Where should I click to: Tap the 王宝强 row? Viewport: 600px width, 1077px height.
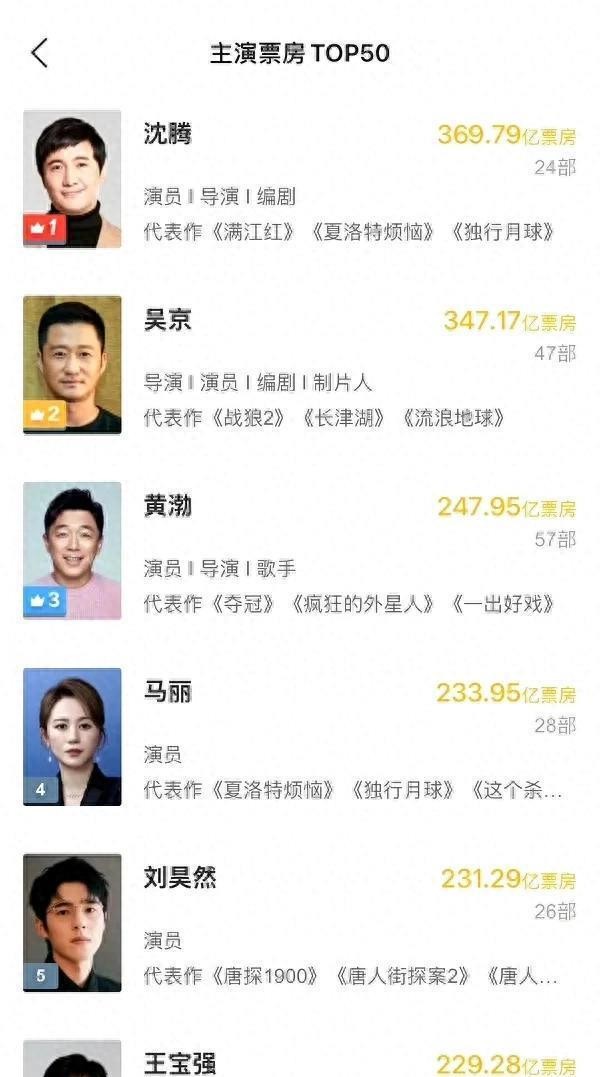coord(300,1058)
